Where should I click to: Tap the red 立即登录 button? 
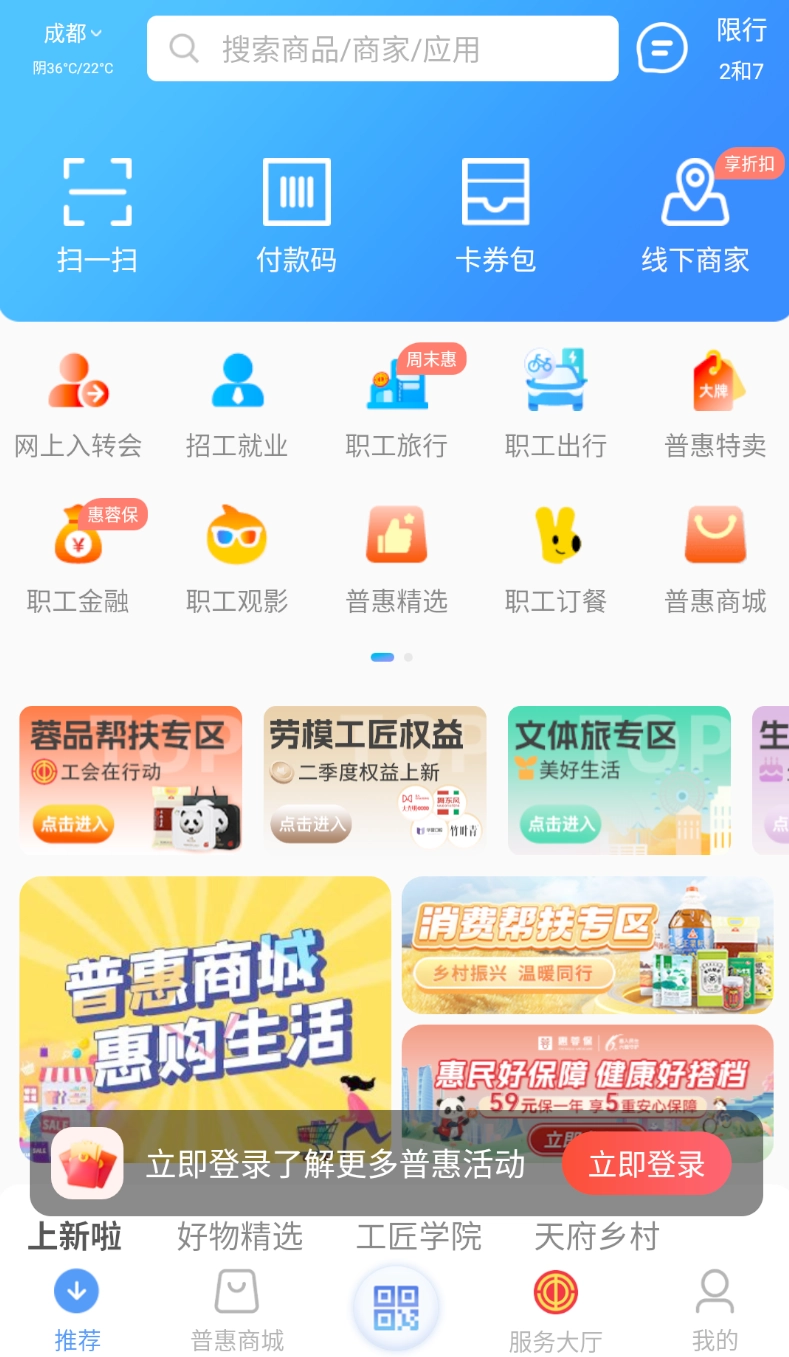tap(646, 1164)
